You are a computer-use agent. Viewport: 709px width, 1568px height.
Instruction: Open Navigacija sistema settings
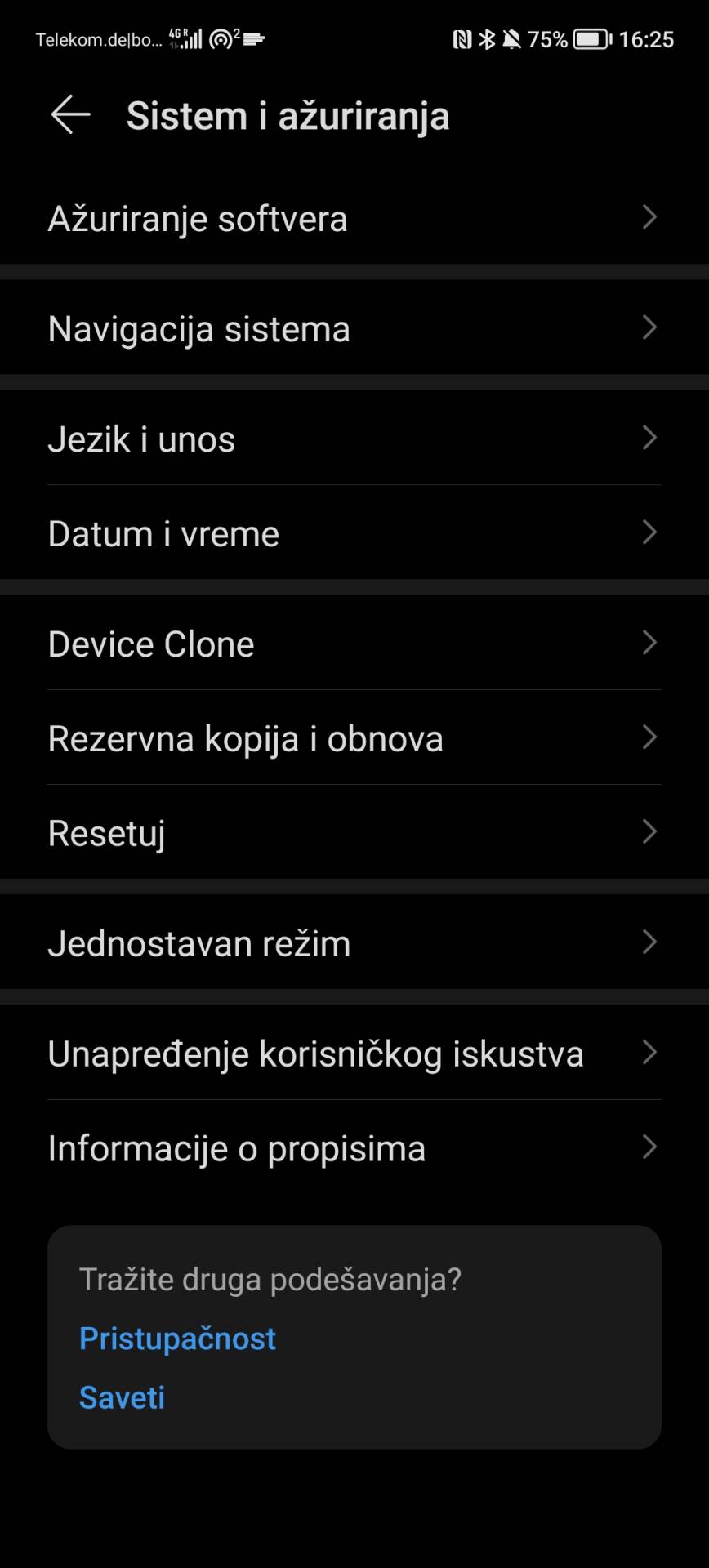click(x=354, y=327)
